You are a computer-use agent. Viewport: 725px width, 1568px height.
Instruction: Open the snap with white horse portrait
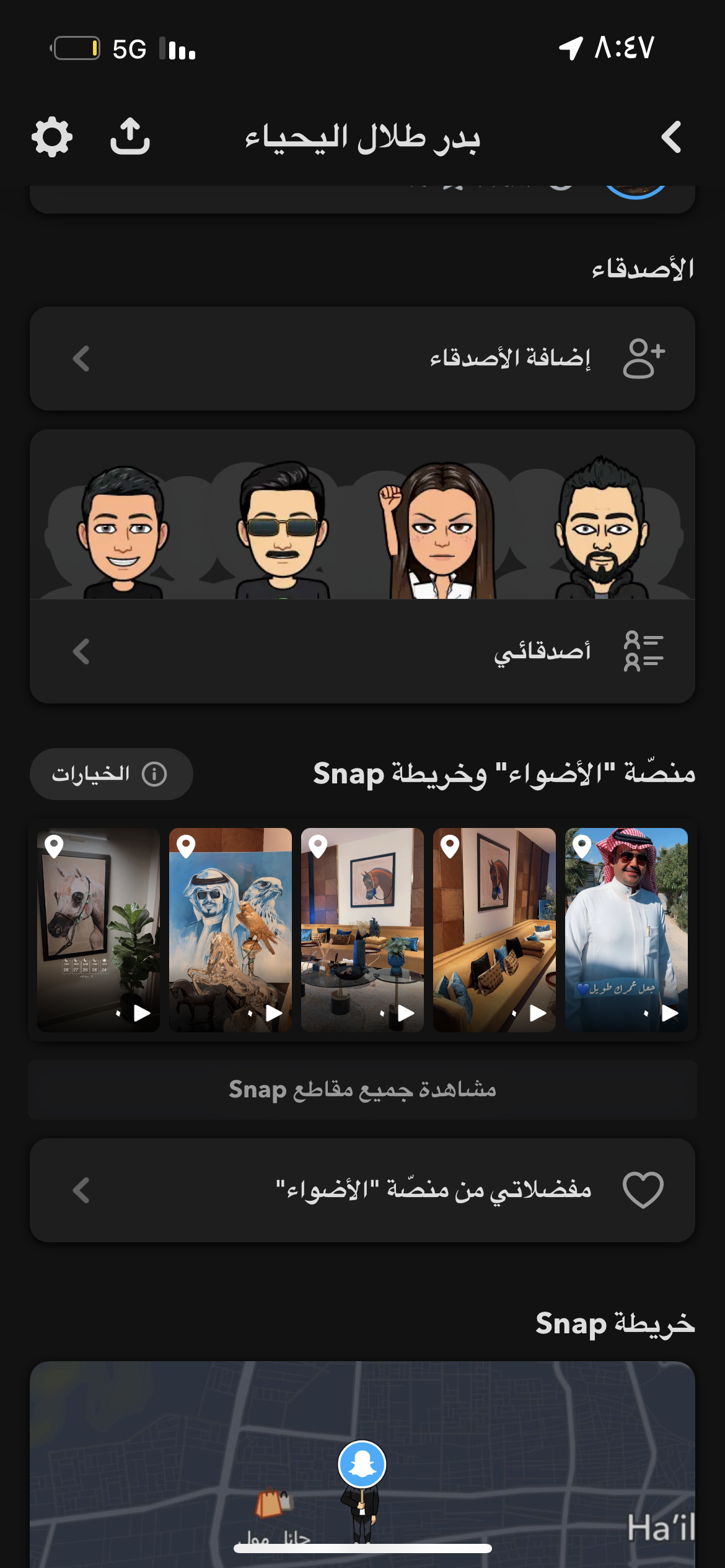pyautogui.click(x=99, y=929)
